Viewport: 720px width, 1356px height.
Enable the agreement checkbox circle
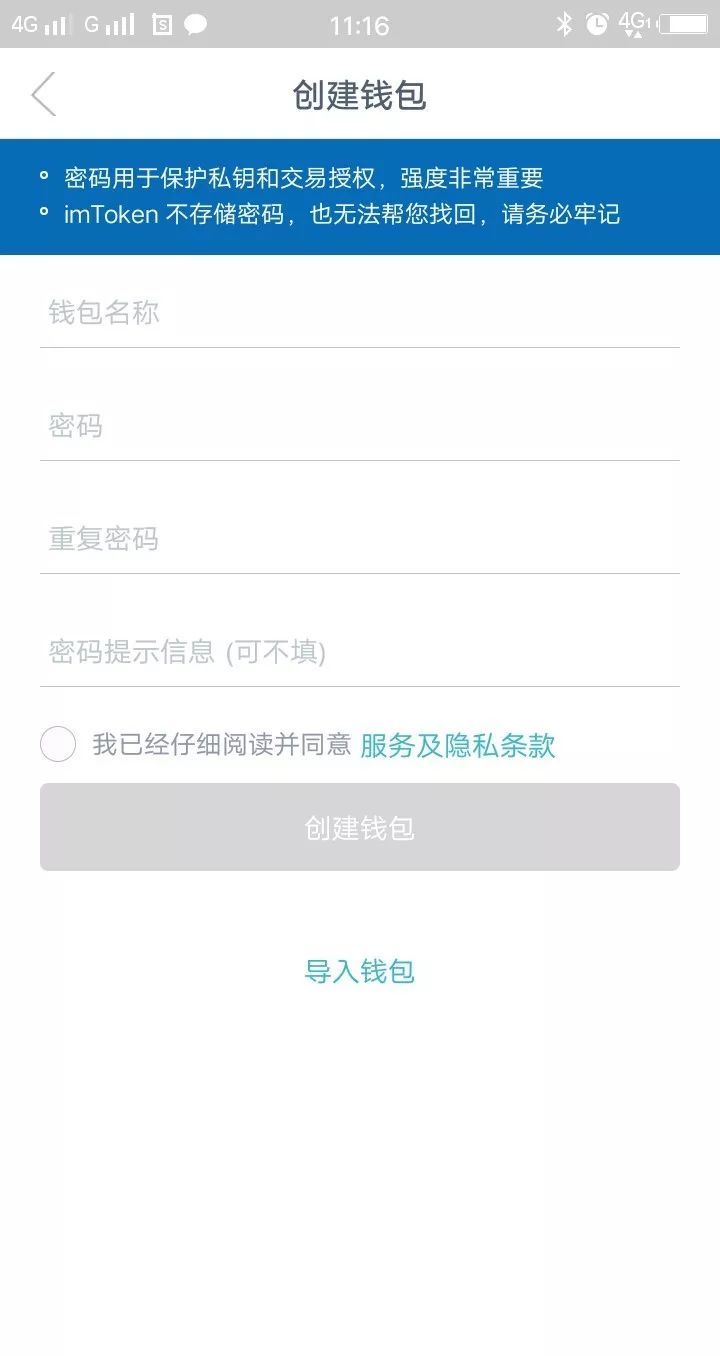coord(58,744)
